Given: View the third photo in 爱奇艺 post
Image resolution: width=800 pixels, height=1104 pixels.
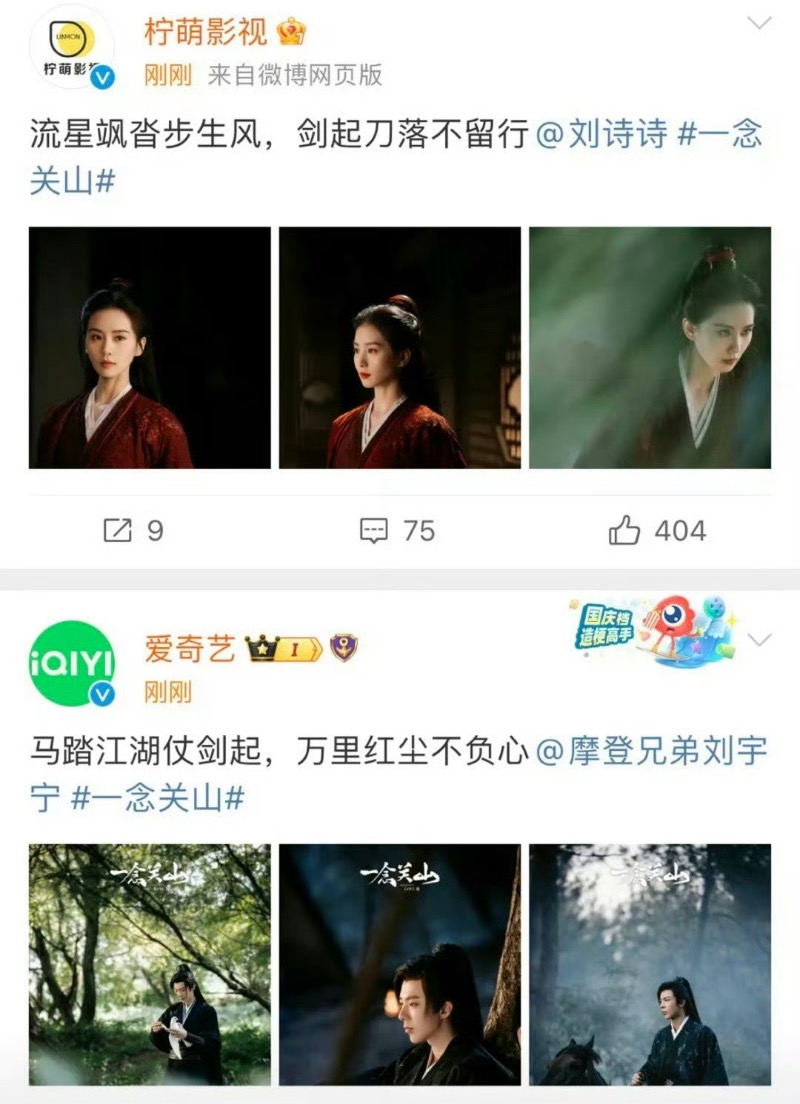Looking at the screenshot, I should pyautogui.click(x=650, y=965).
